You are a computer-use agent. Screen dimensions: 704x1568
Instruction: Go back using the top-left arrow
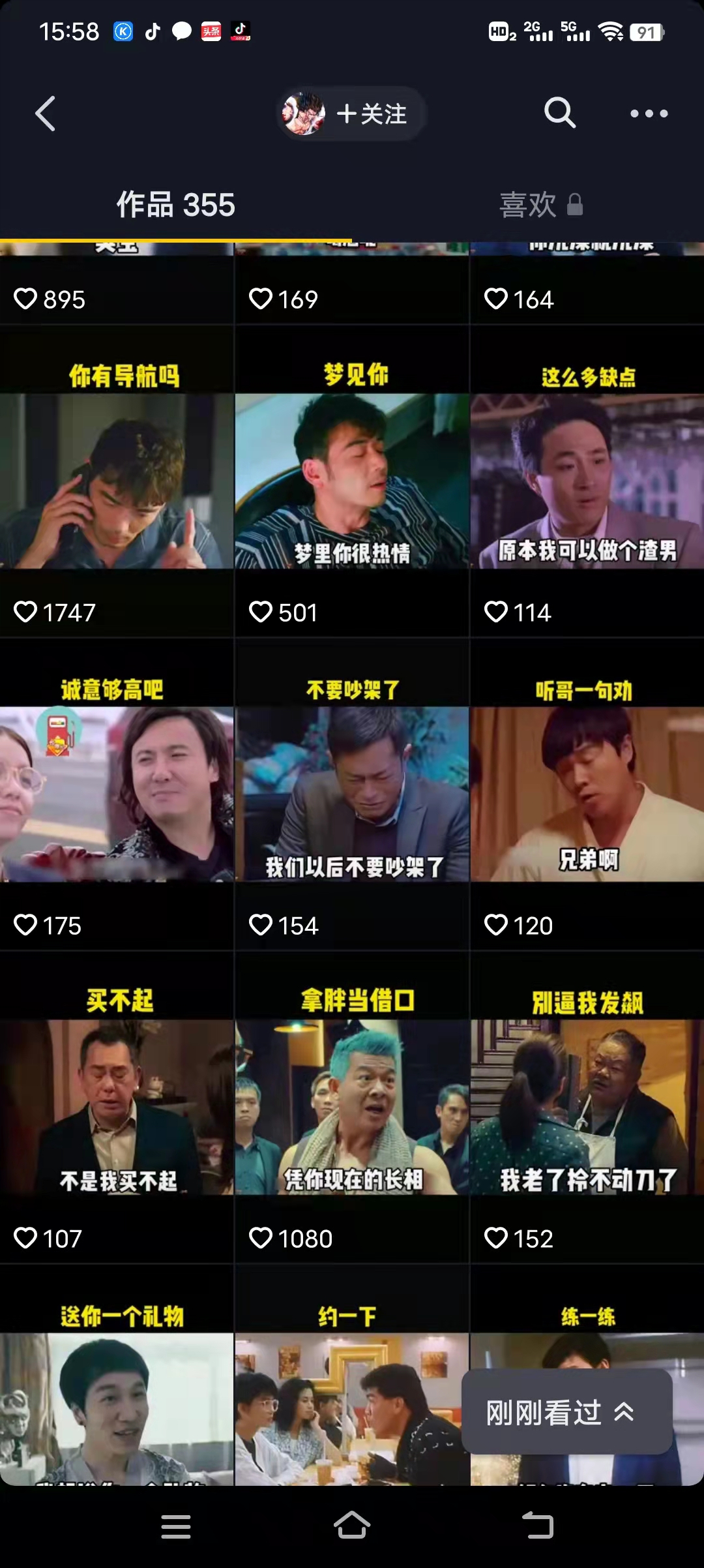45,114
